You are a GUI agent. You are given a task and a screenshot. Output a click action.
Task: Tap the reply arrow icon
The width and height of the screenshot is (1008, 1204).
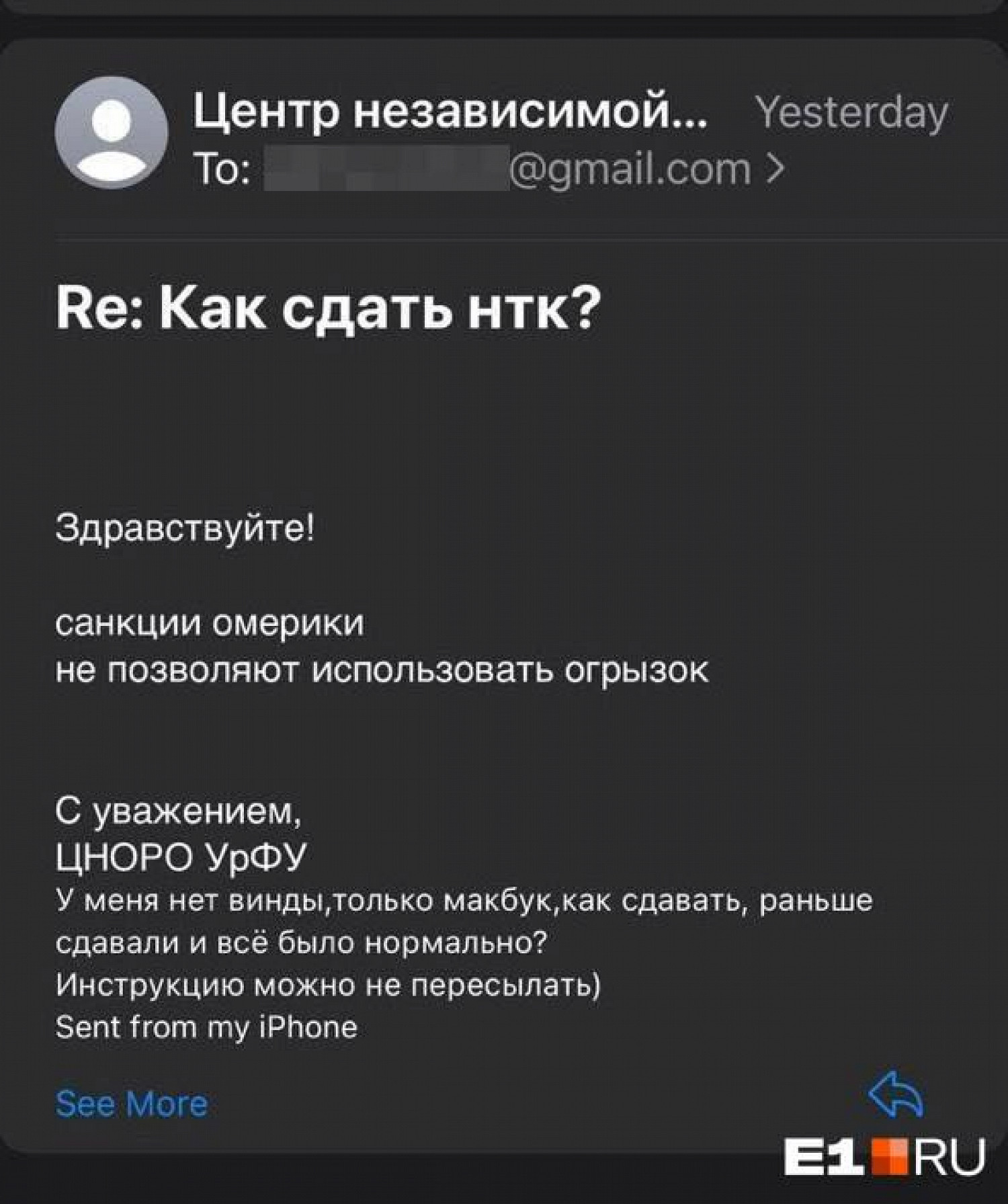(x=896, y=1094)
